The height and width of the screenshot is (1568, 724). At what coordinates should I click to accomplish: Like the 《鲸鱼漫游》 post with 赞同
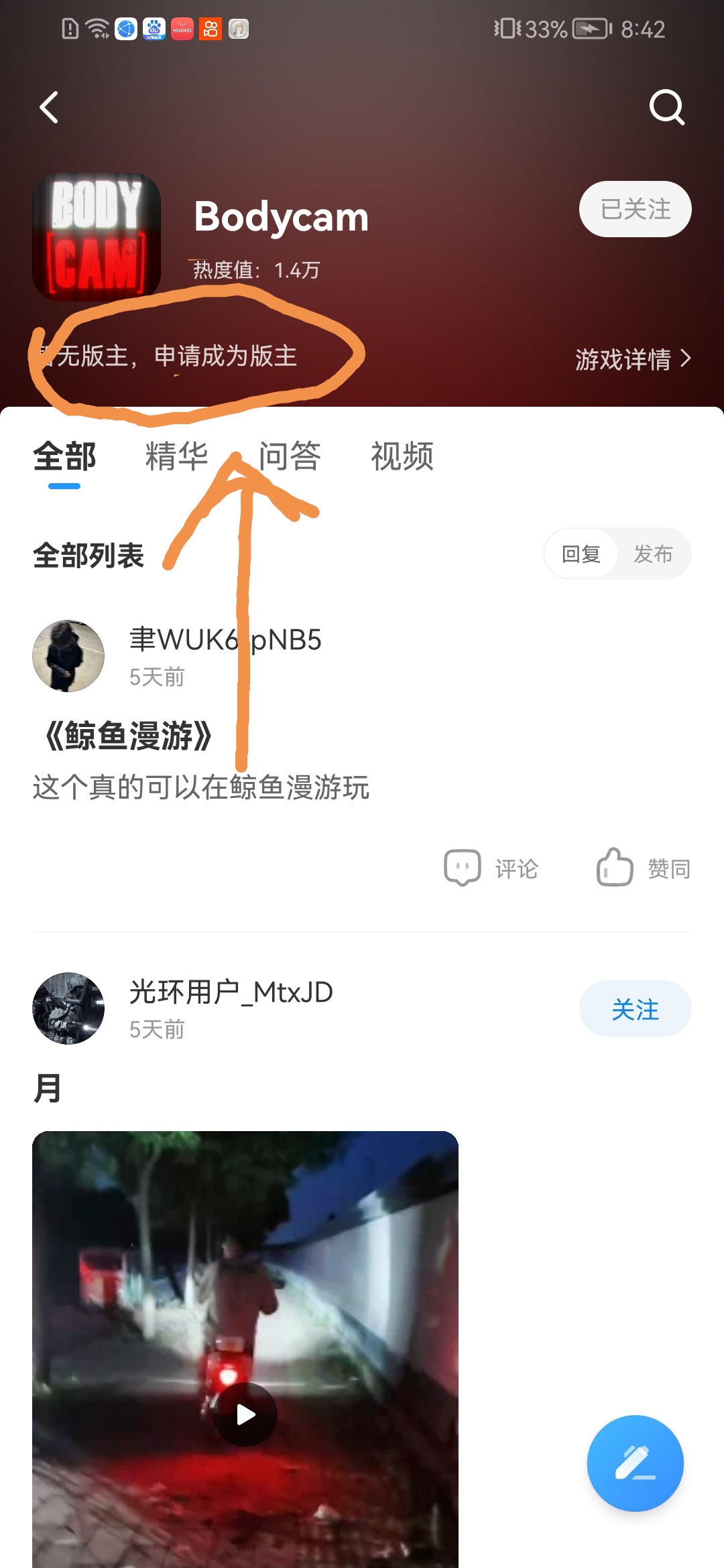coord(643,868)
